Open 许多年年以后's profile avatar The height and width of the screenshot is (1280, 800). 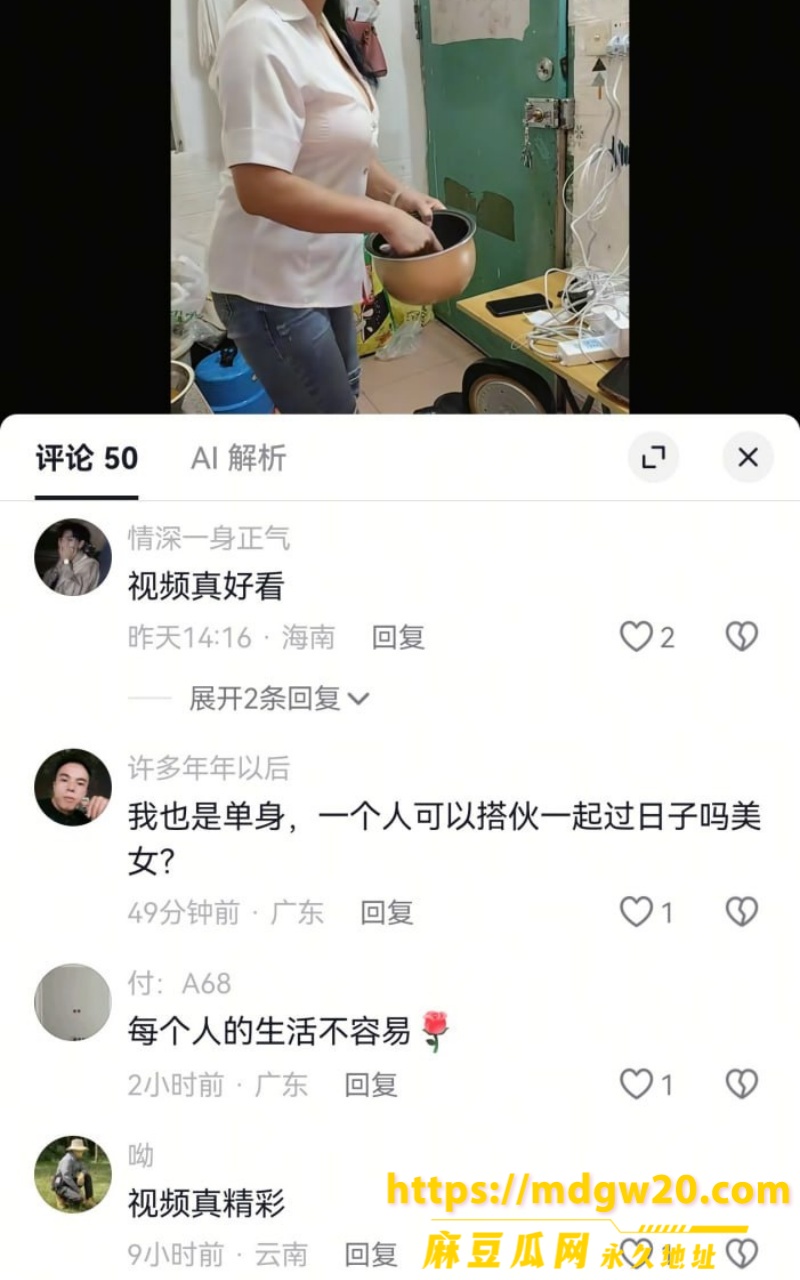click(73, 787)
